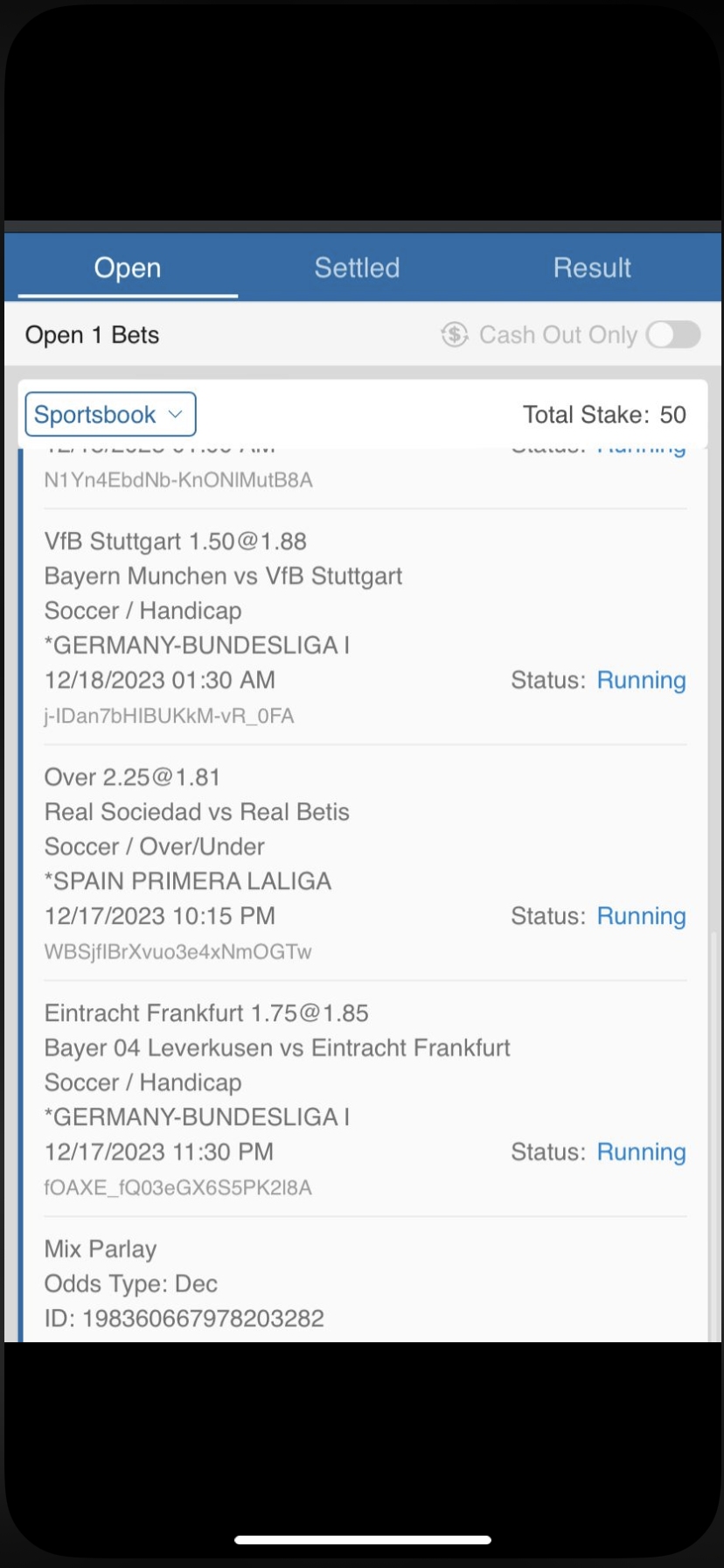Switch to the Settled tab
This screenshot has width=724, height=1568.
[357, 268]
